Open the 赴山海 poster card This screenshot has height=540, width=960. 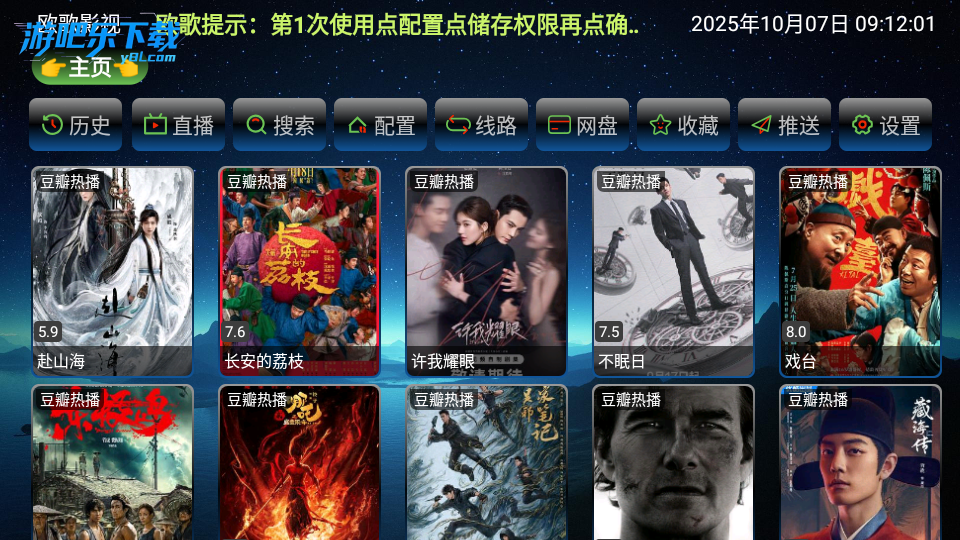click(111, 270)
